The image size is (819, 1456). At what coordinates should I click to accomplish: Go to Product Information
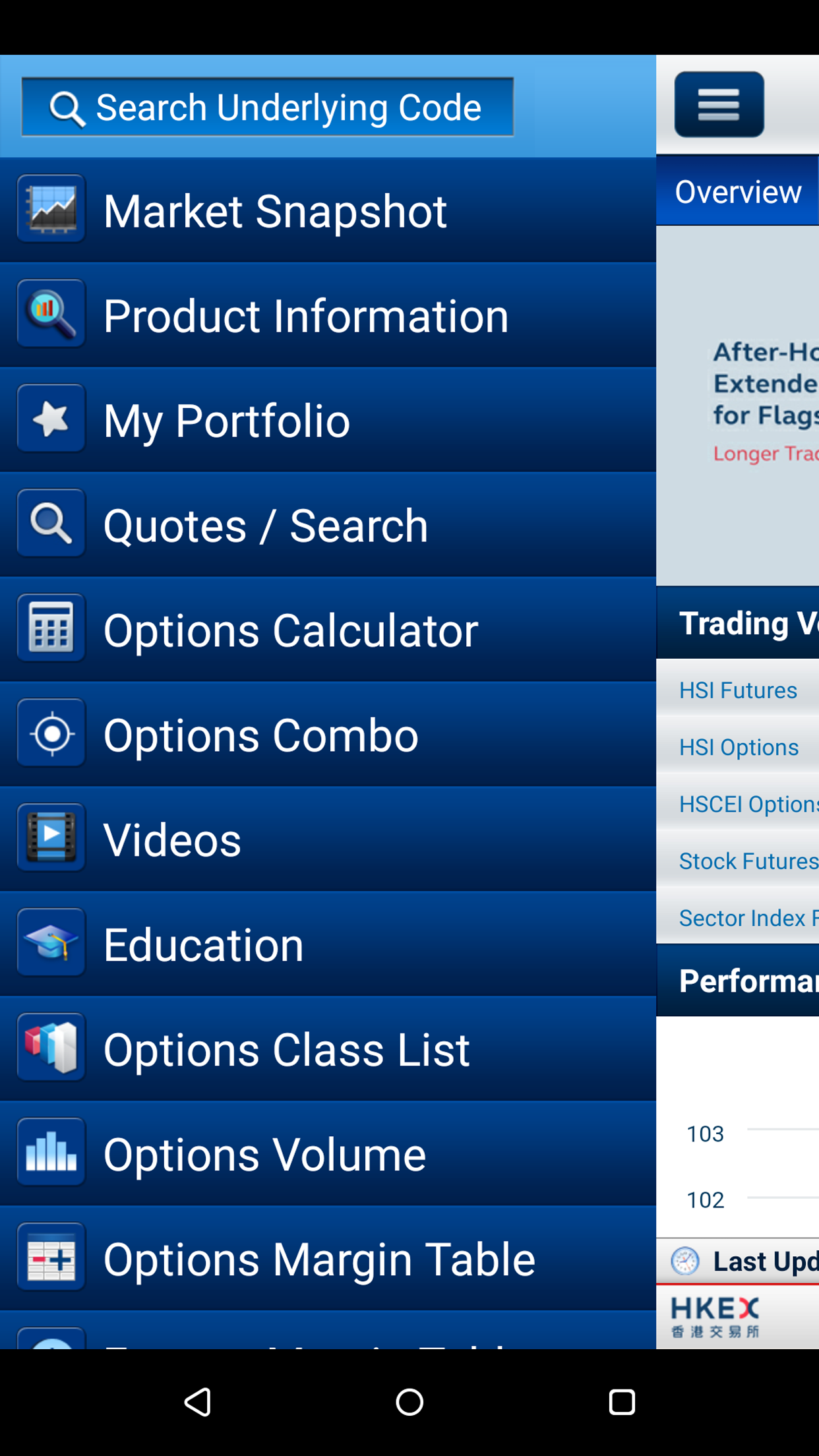(328, 315)
